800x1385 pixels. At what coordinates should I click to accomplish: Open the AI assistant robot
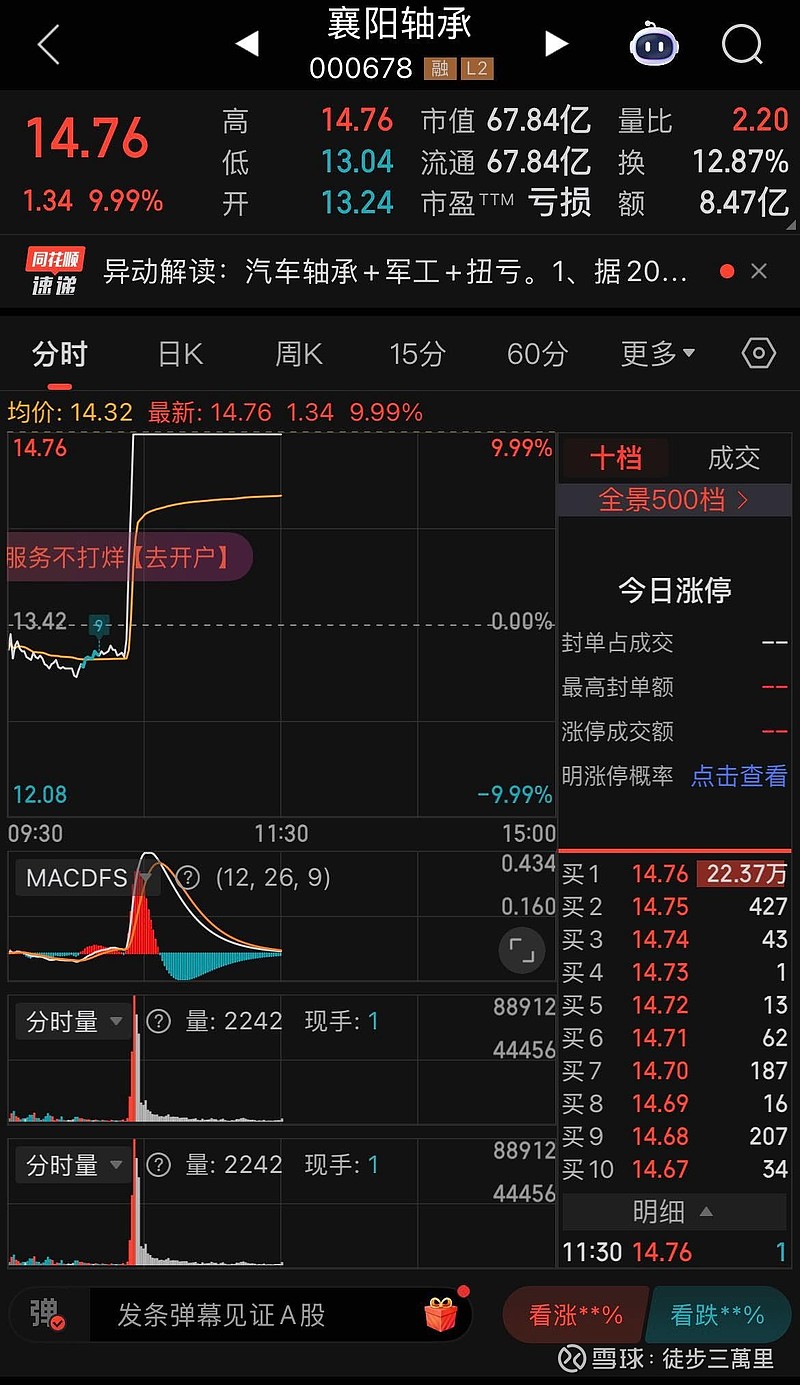pos(654,46)
